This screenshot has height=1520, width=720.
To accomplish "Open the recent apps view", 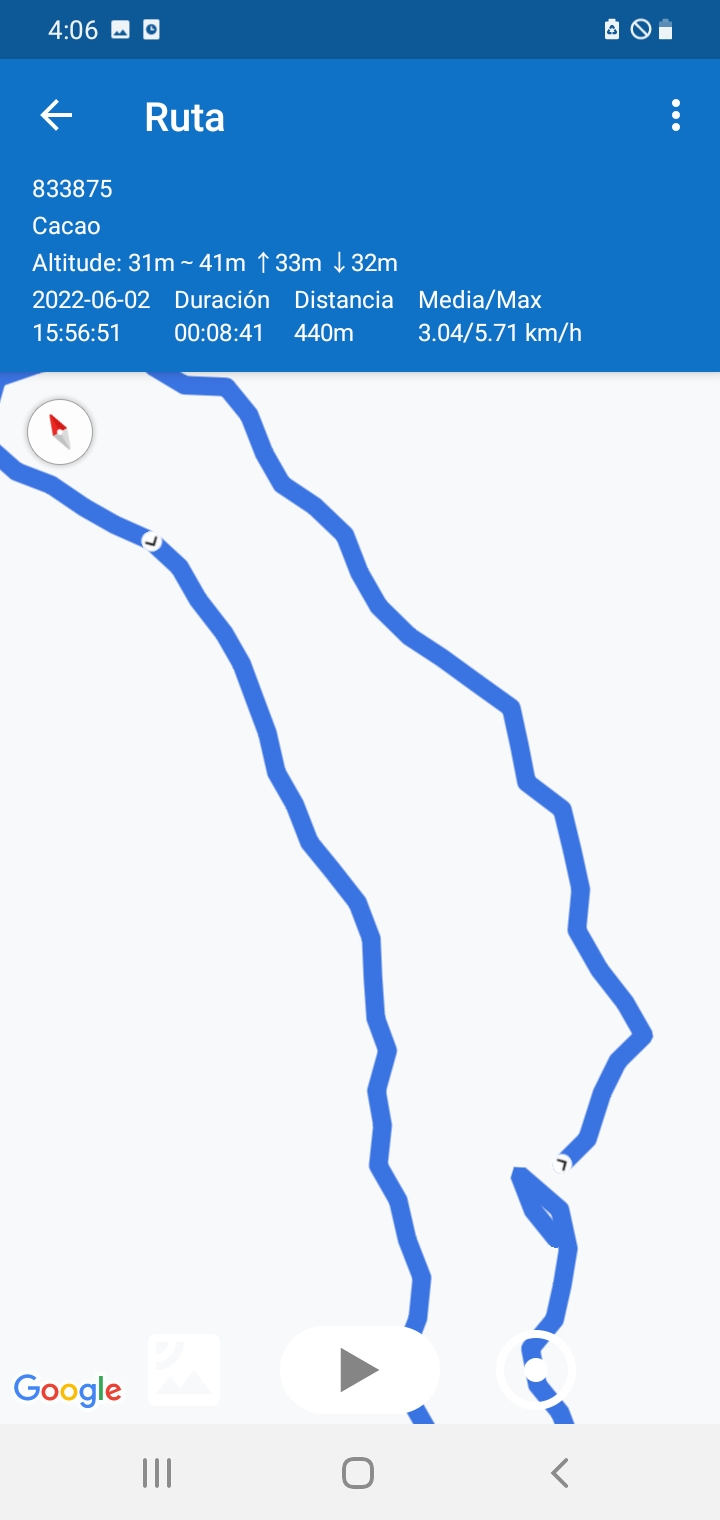I will coord(157,1473).
